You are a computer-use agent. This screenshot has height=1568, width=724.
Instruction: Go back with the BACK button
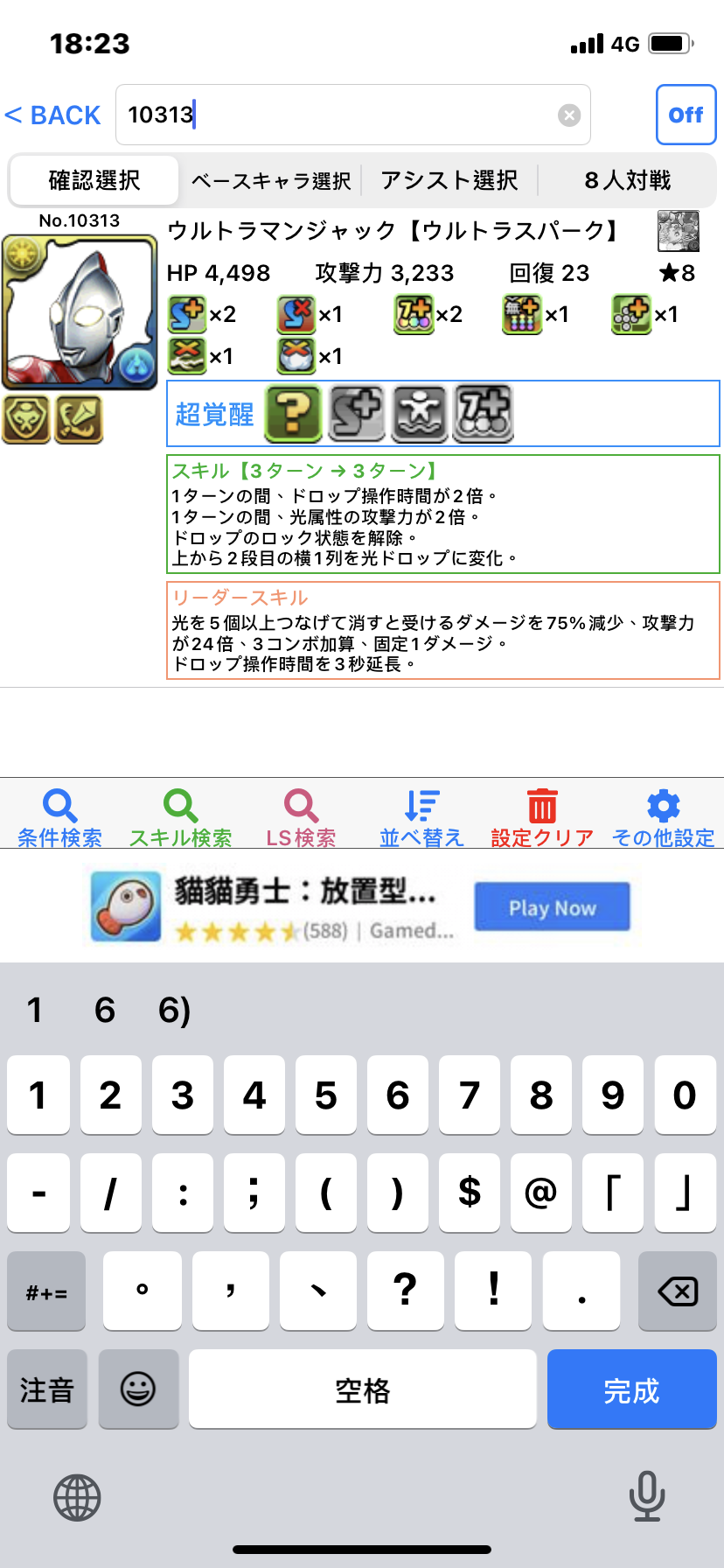53,115
